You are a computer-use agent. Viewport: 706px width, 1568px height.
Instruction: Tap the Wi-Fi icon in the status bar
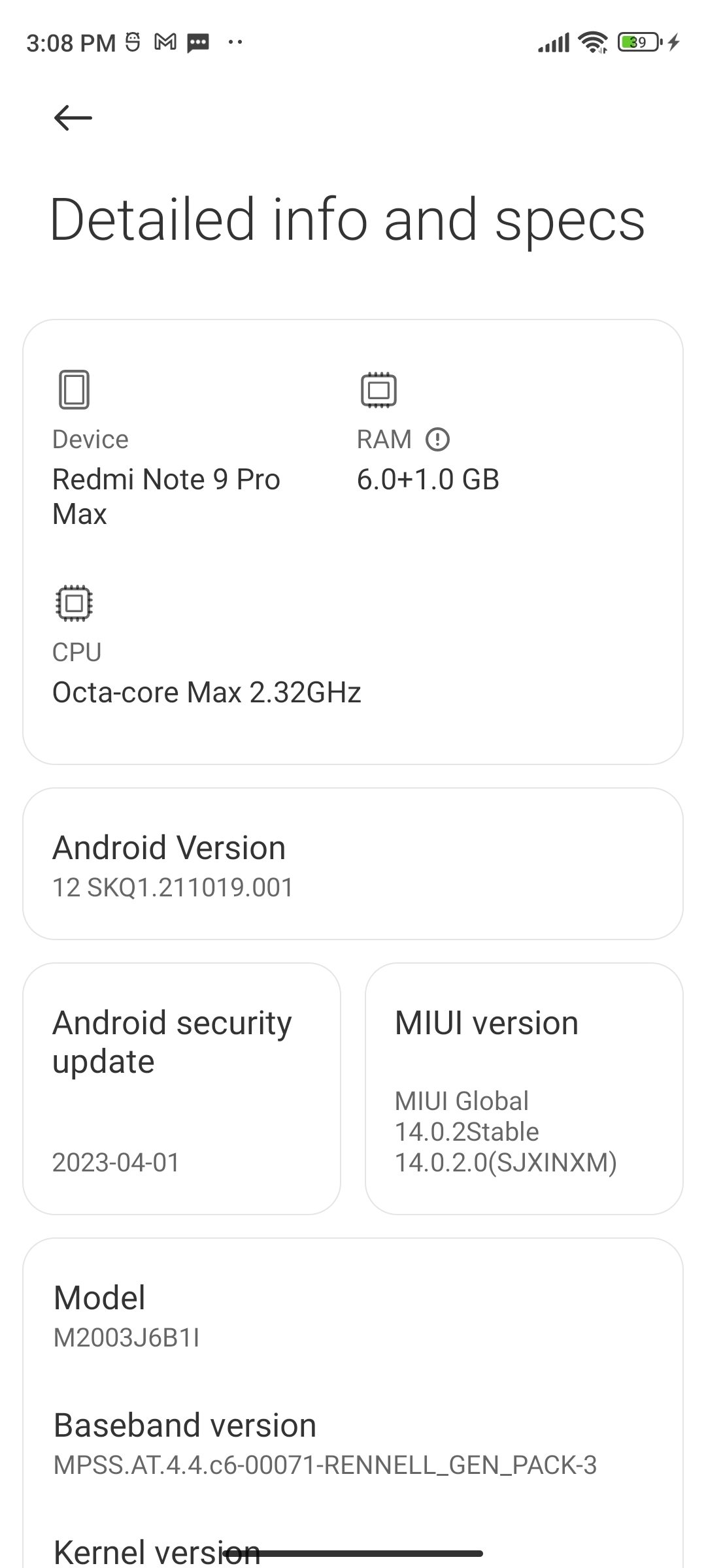click(592, 42)
